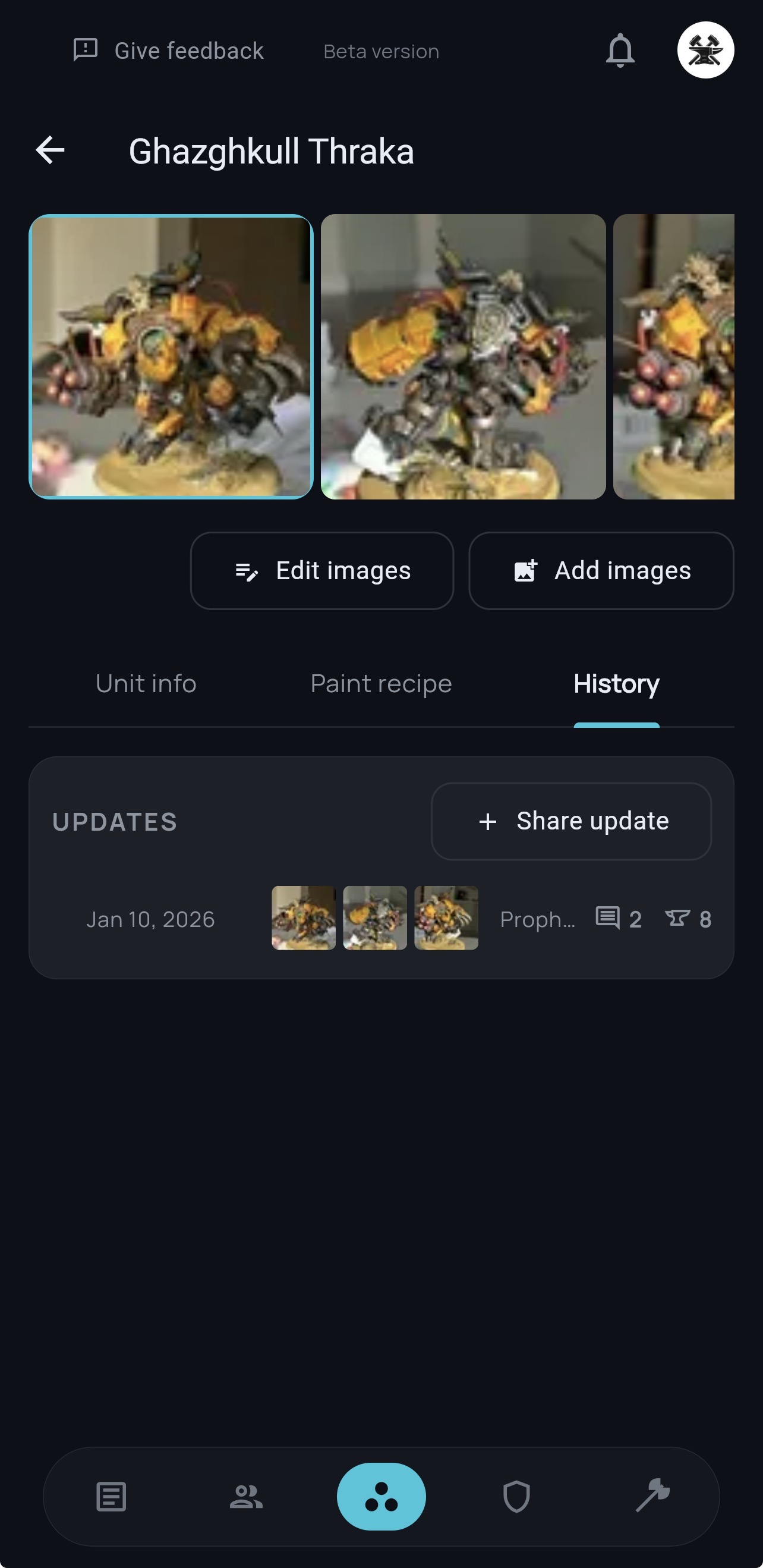Viewport: 763px width, 1568px height.
Task: Open the notifications bell
Action: click(x=620, y=50)
